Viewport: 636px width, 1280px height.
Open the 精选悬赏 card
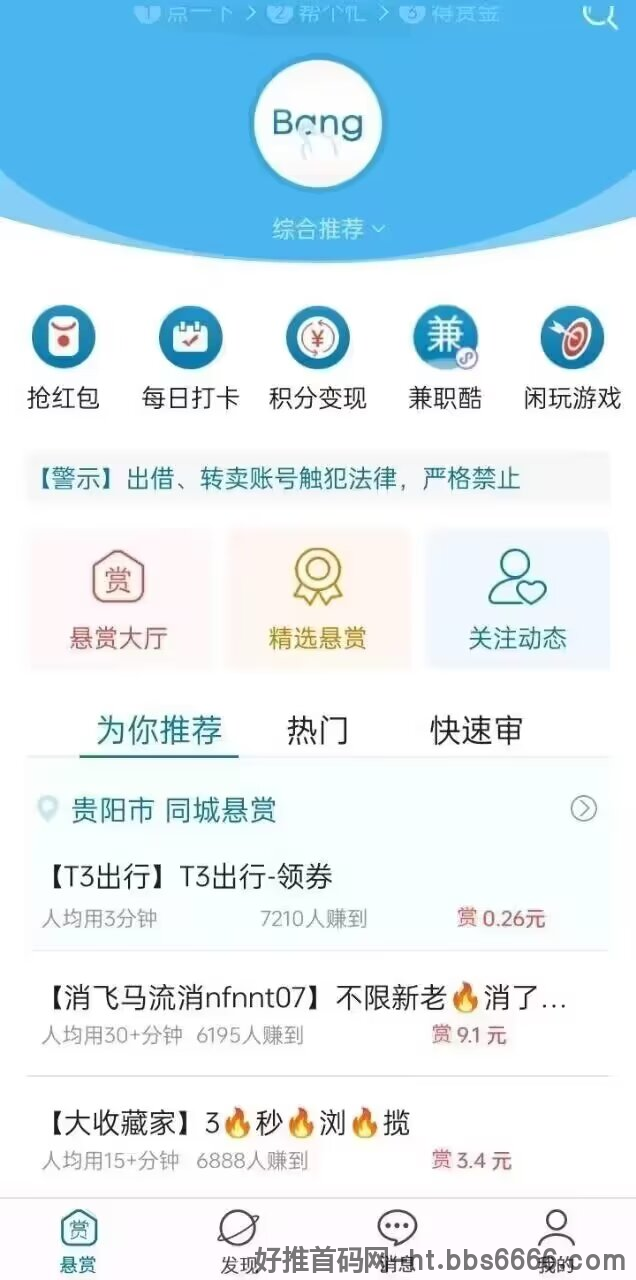(x=318, y=599)
